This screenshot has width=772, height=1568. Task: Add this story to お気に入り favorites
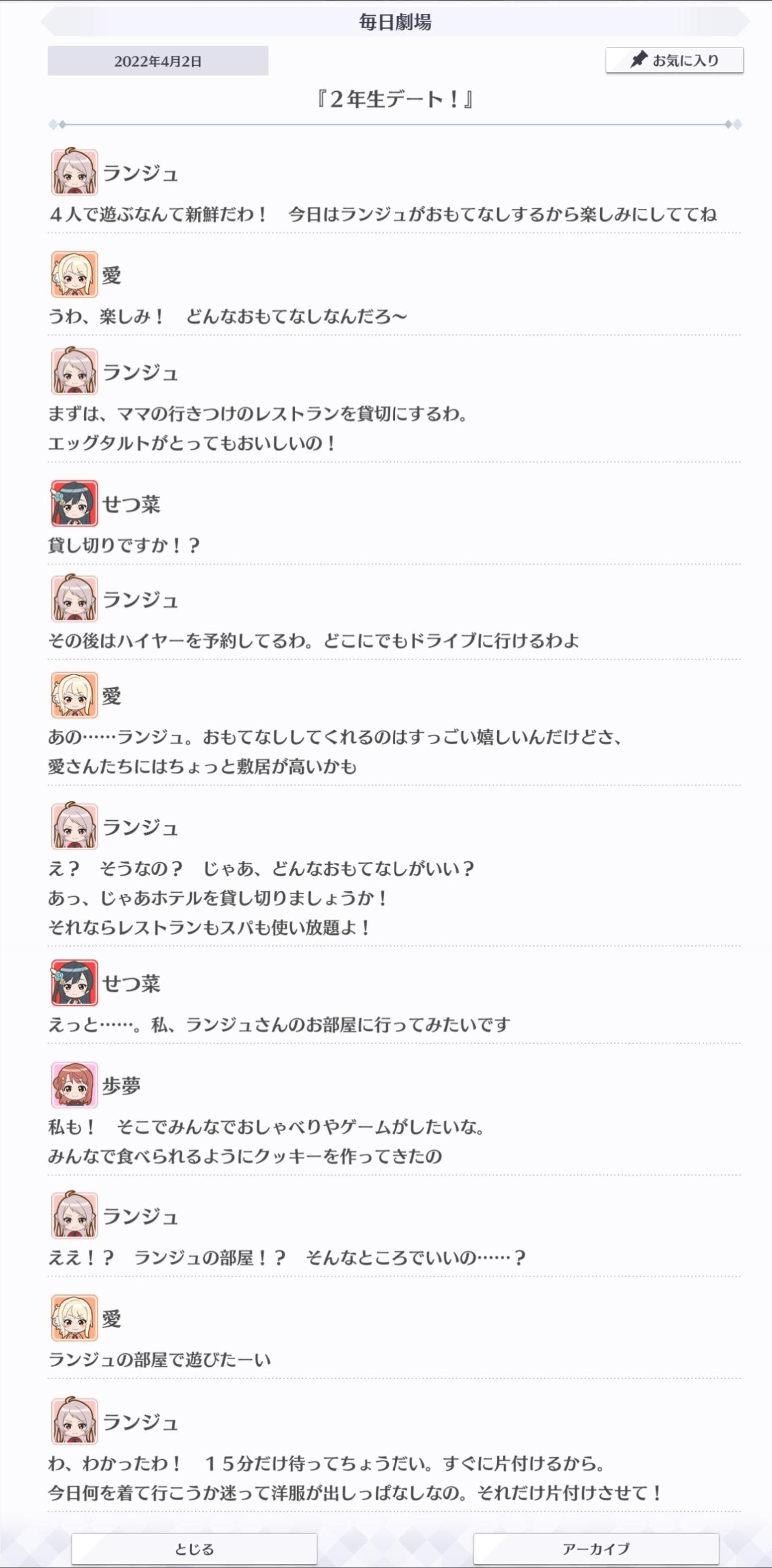pyautogui.click(x=674, y=60)
